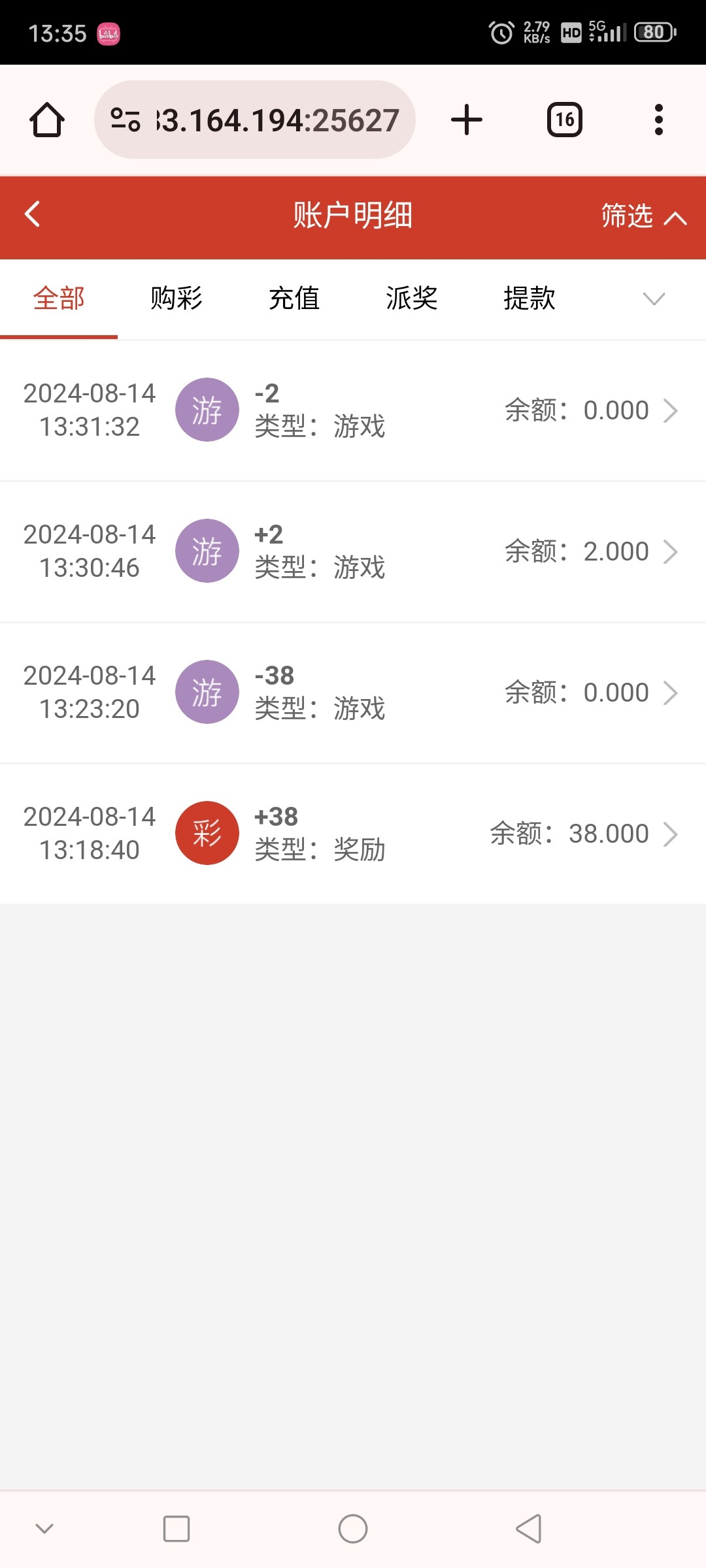The image size is (706, 1568).
Task: Open the 13:30:46 游戏 +2 record
Action: (353, 551)
